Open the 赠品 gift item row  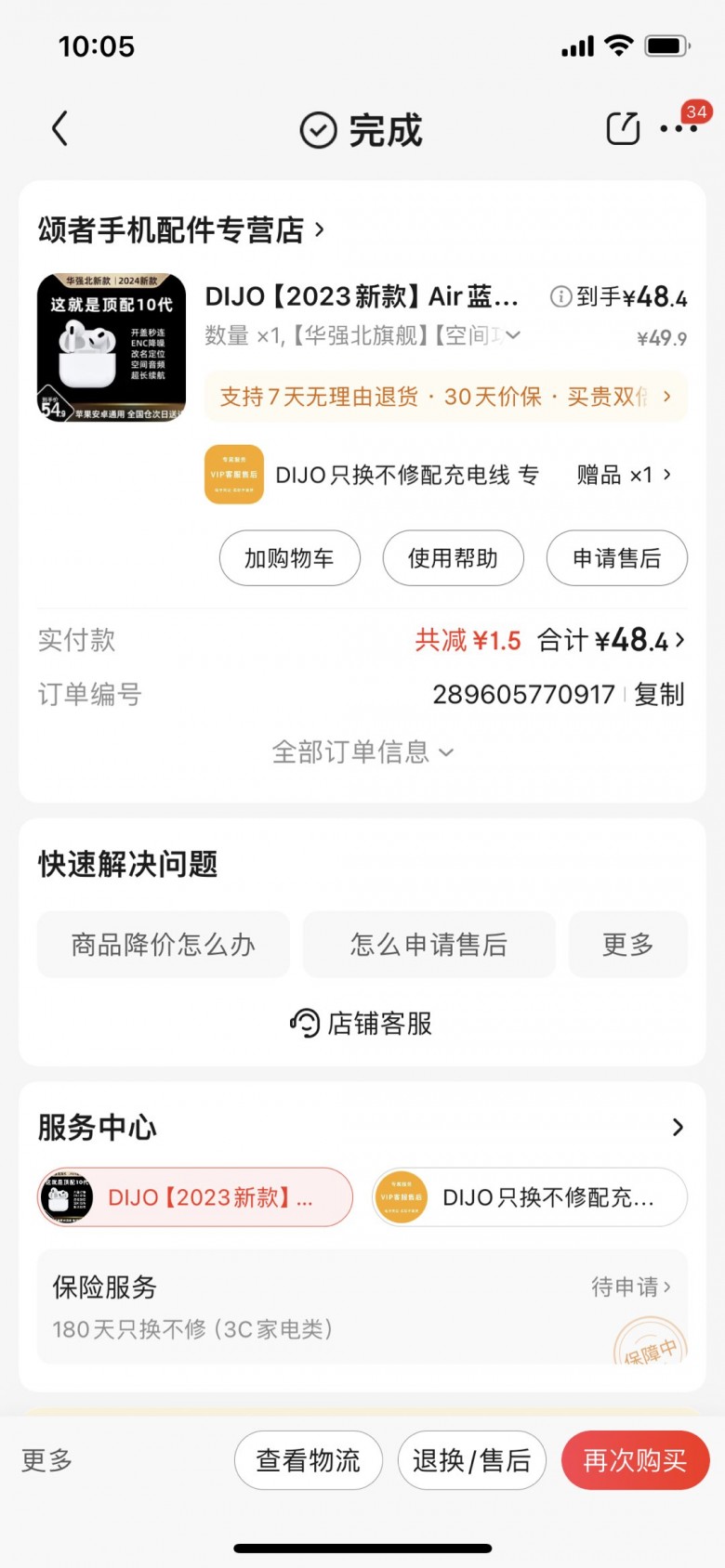tap(444, 475)
